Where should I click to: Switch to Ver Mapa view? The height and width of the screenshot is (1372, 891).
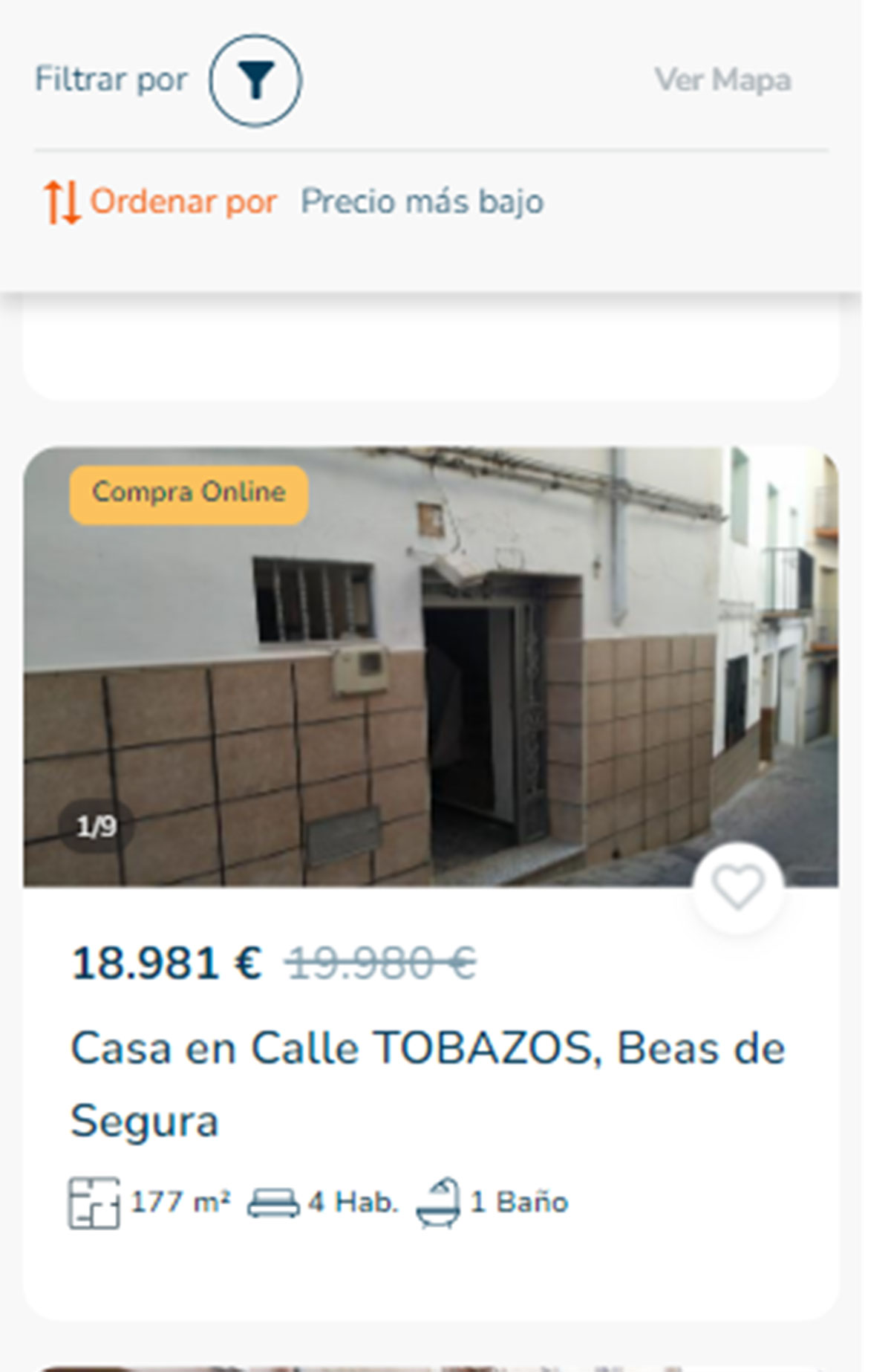[722, 80]
